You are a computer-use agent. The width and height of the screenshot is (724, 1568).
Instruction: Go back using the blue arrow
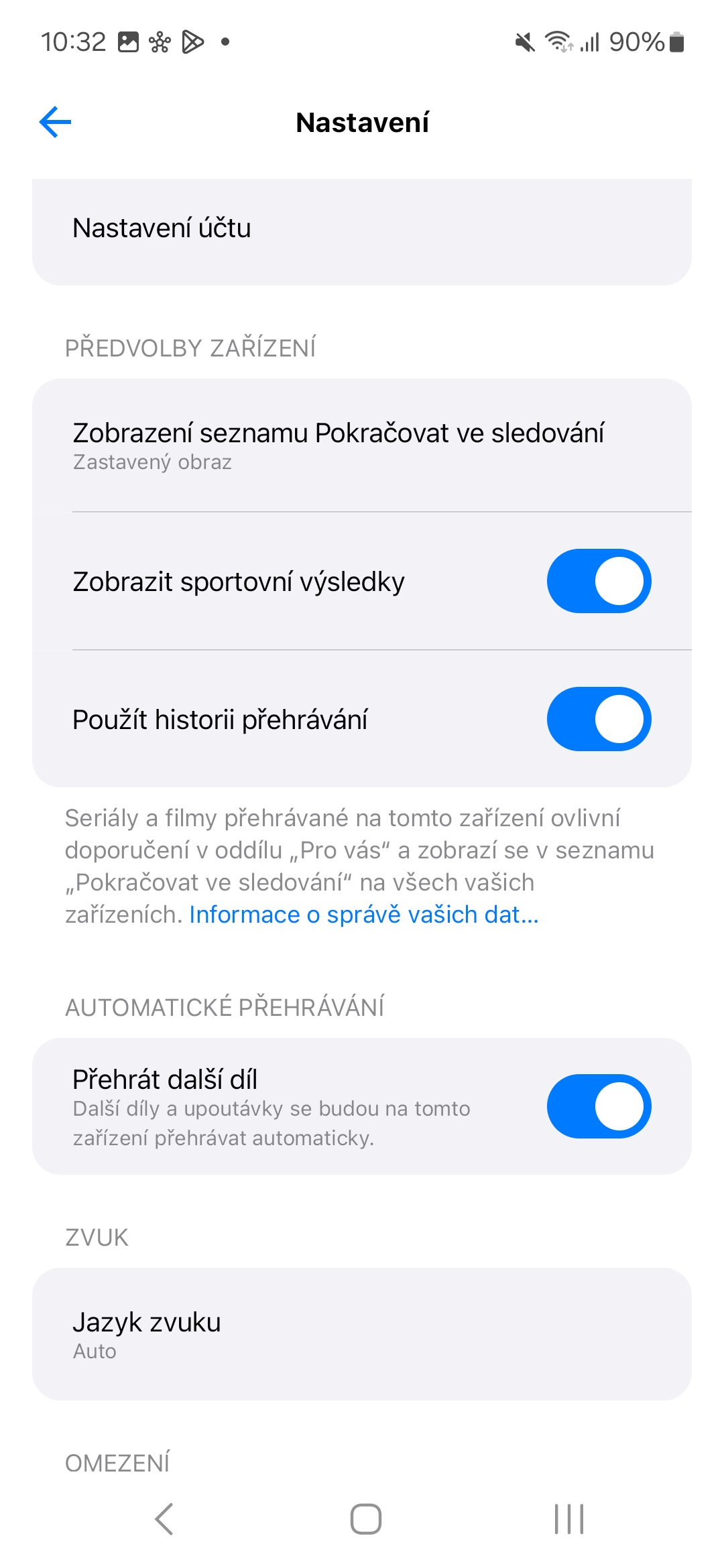56,122
